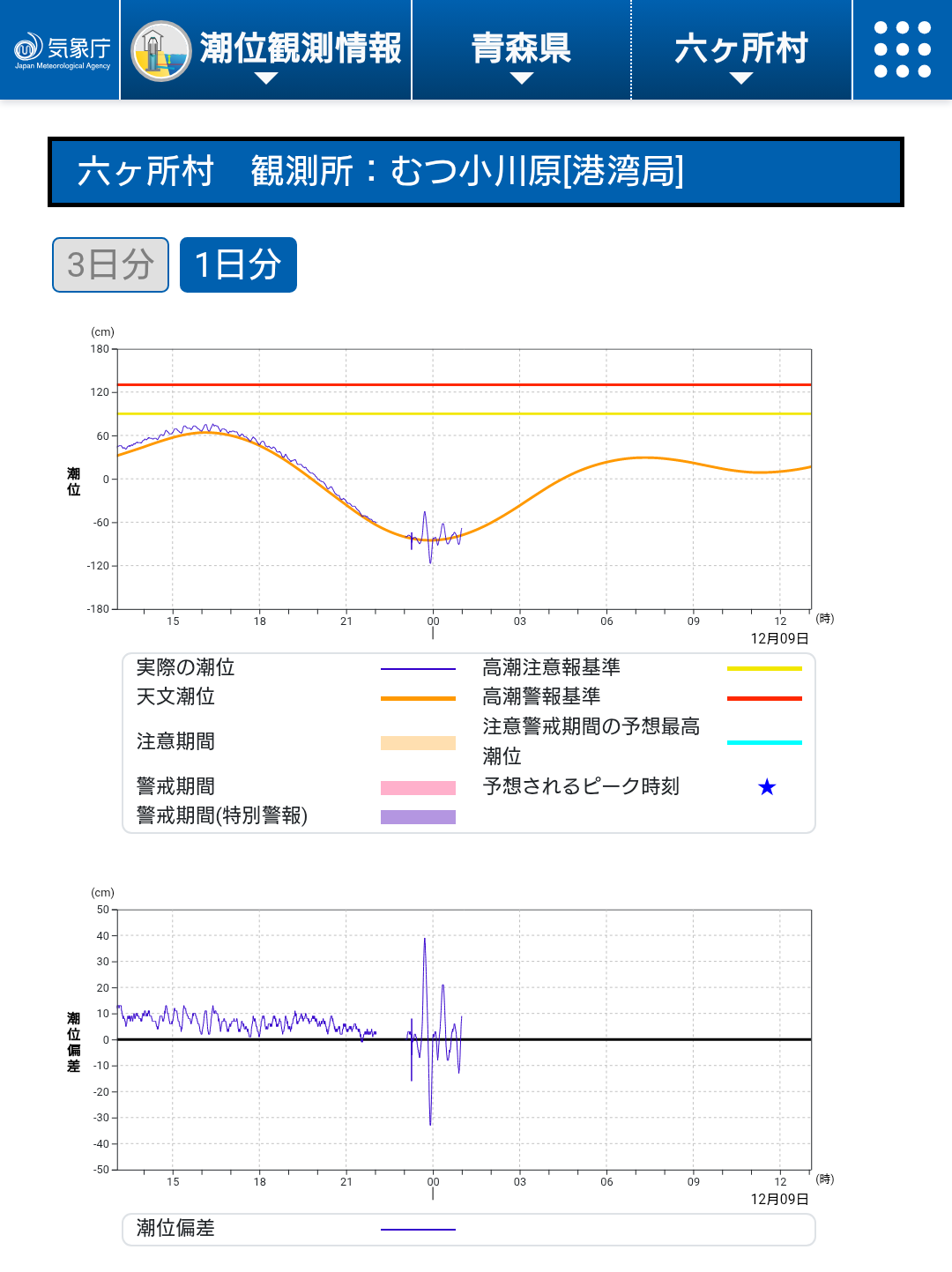Expand the 潮位観測情報 dropdown menu
Screen dimensions: 952x1272
coord(266,51)
